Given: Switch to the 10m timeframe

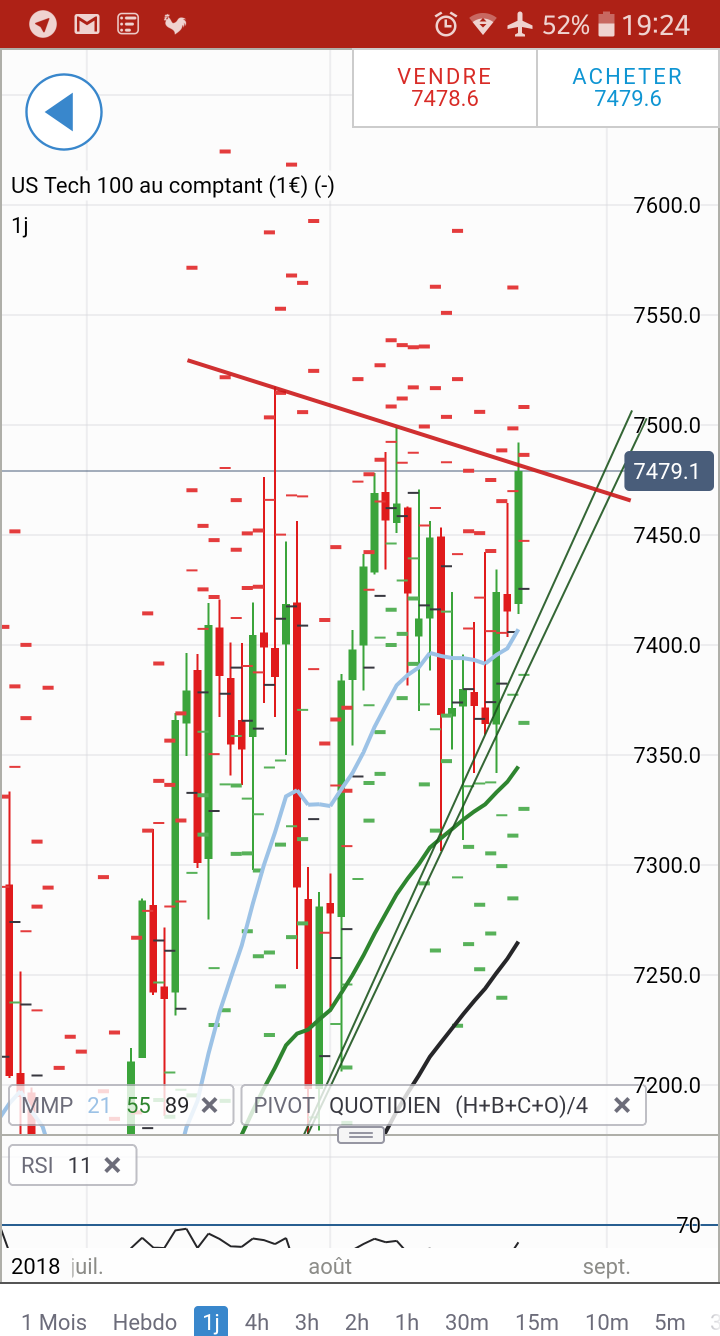Looking at the screenshot, I should tap(606, 1322).
